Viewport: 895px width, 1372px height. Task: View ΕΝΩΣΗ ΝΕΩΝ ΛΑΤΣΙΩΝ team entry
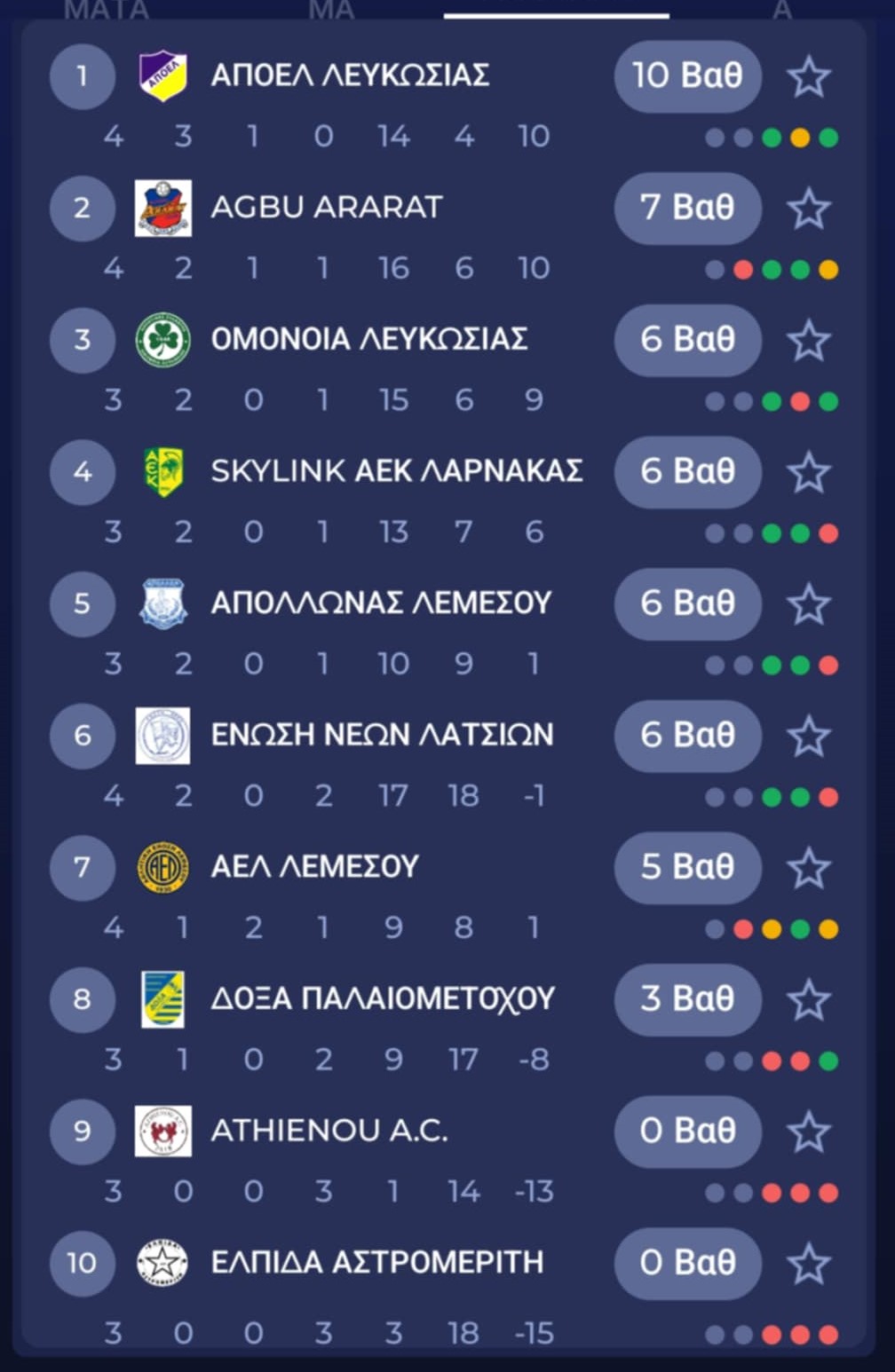[x=382, y=735]
